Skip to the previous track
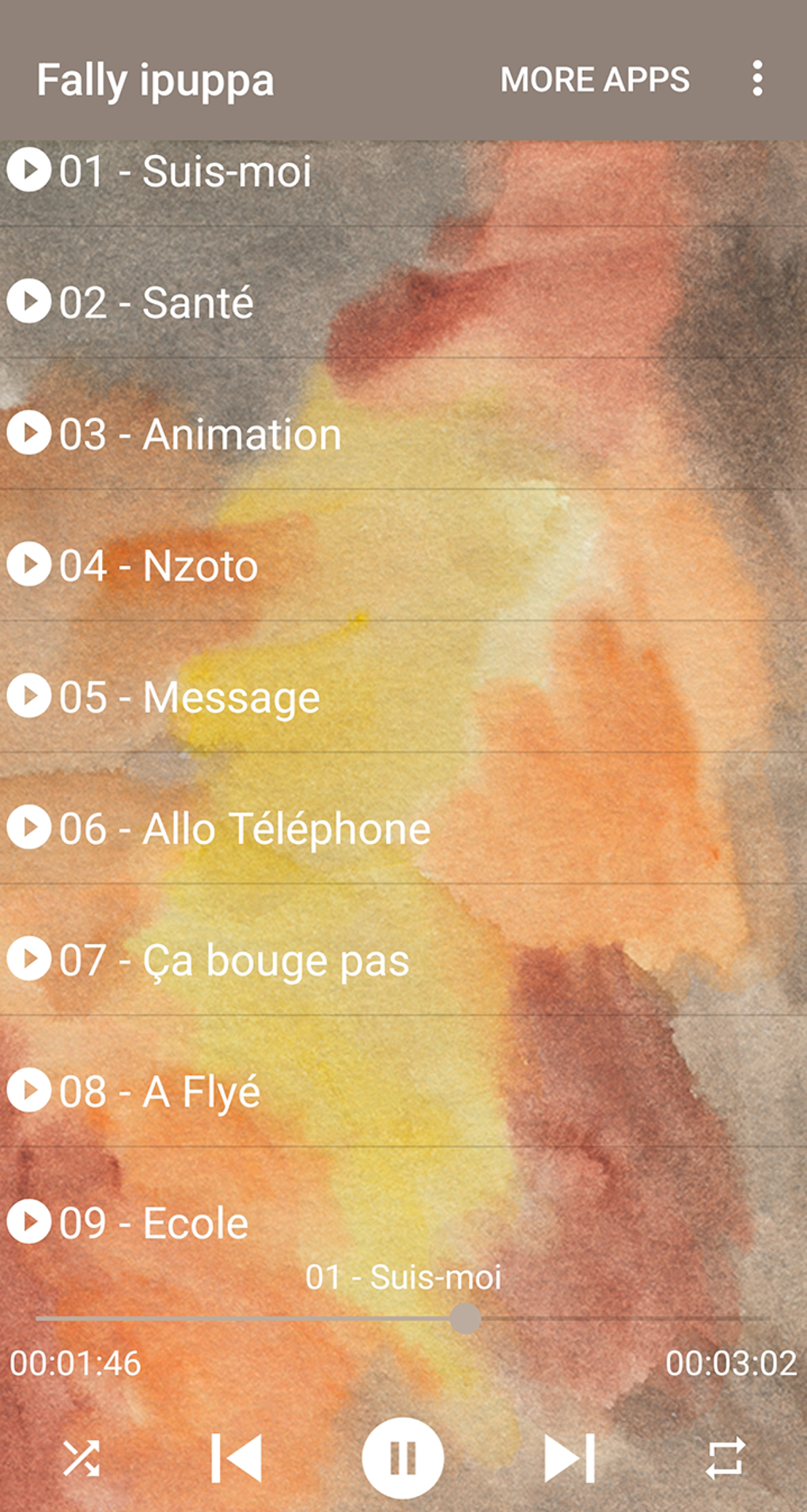807x1512 pixels. [x=236, y=1458]
